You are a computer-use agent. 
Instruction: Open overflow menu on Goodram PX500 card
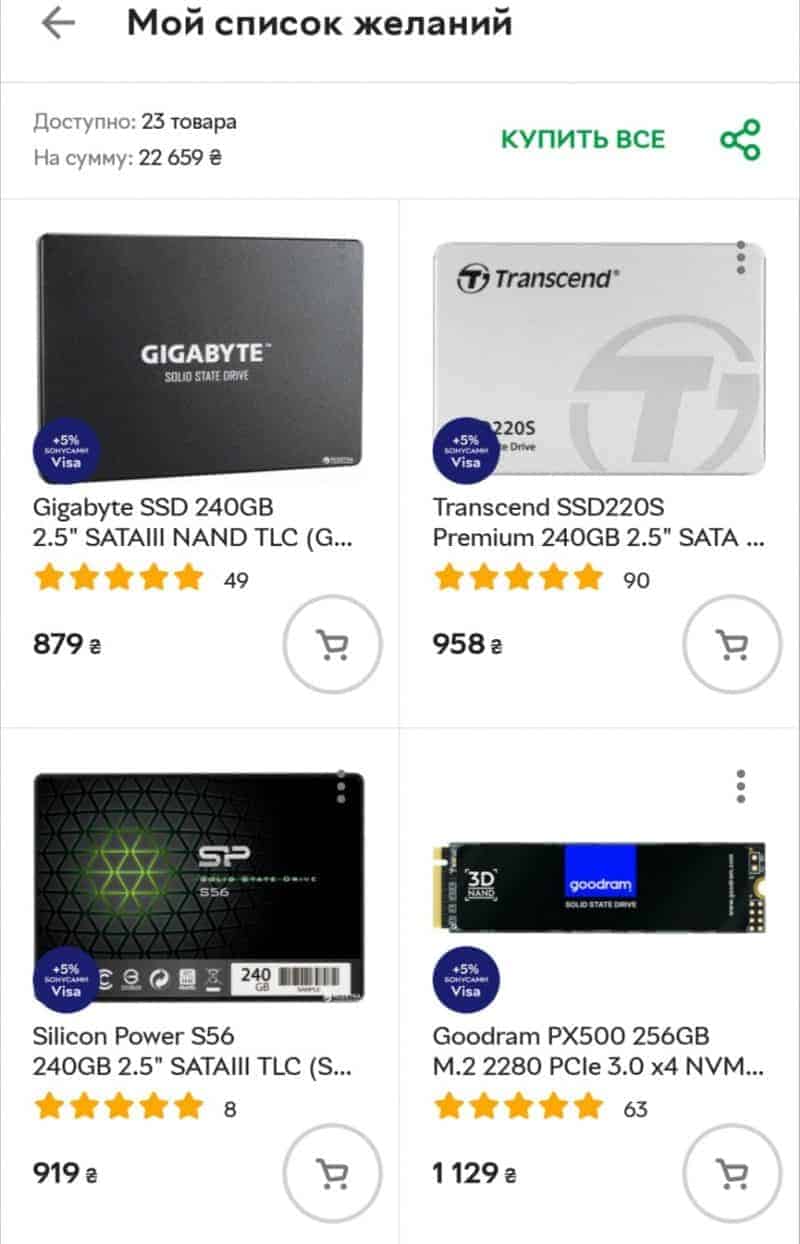coord(741,786)
